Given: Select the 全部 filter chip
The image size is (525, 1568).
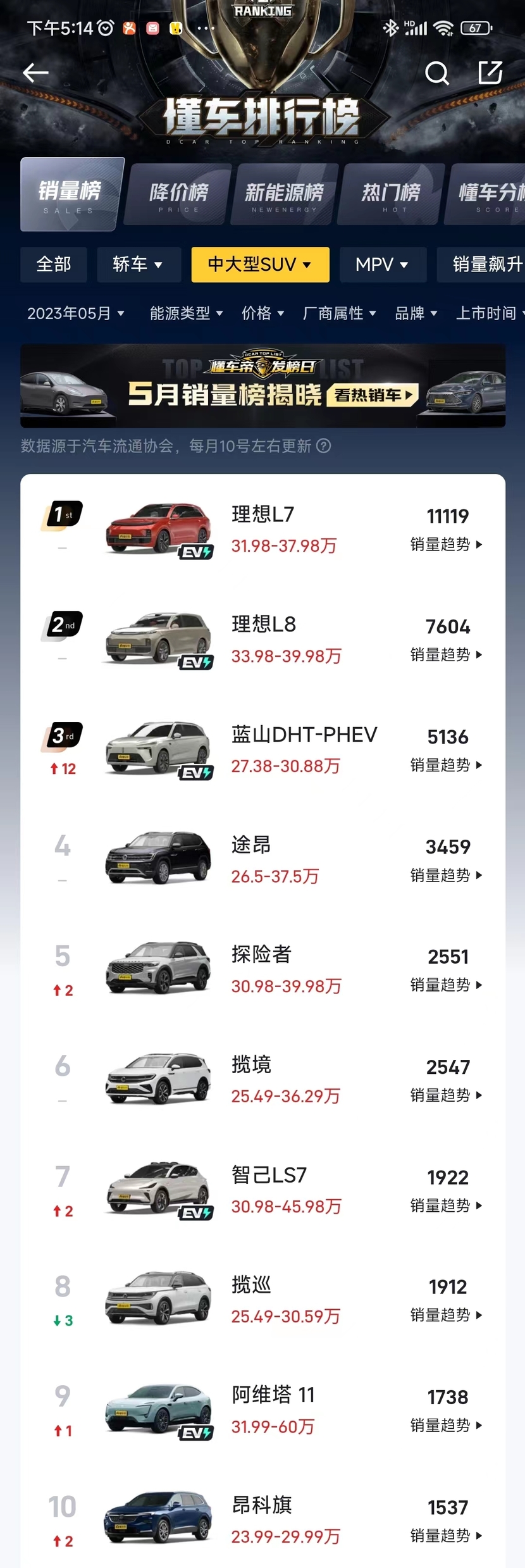Looking at the screenshot, I should click(54, 264).
